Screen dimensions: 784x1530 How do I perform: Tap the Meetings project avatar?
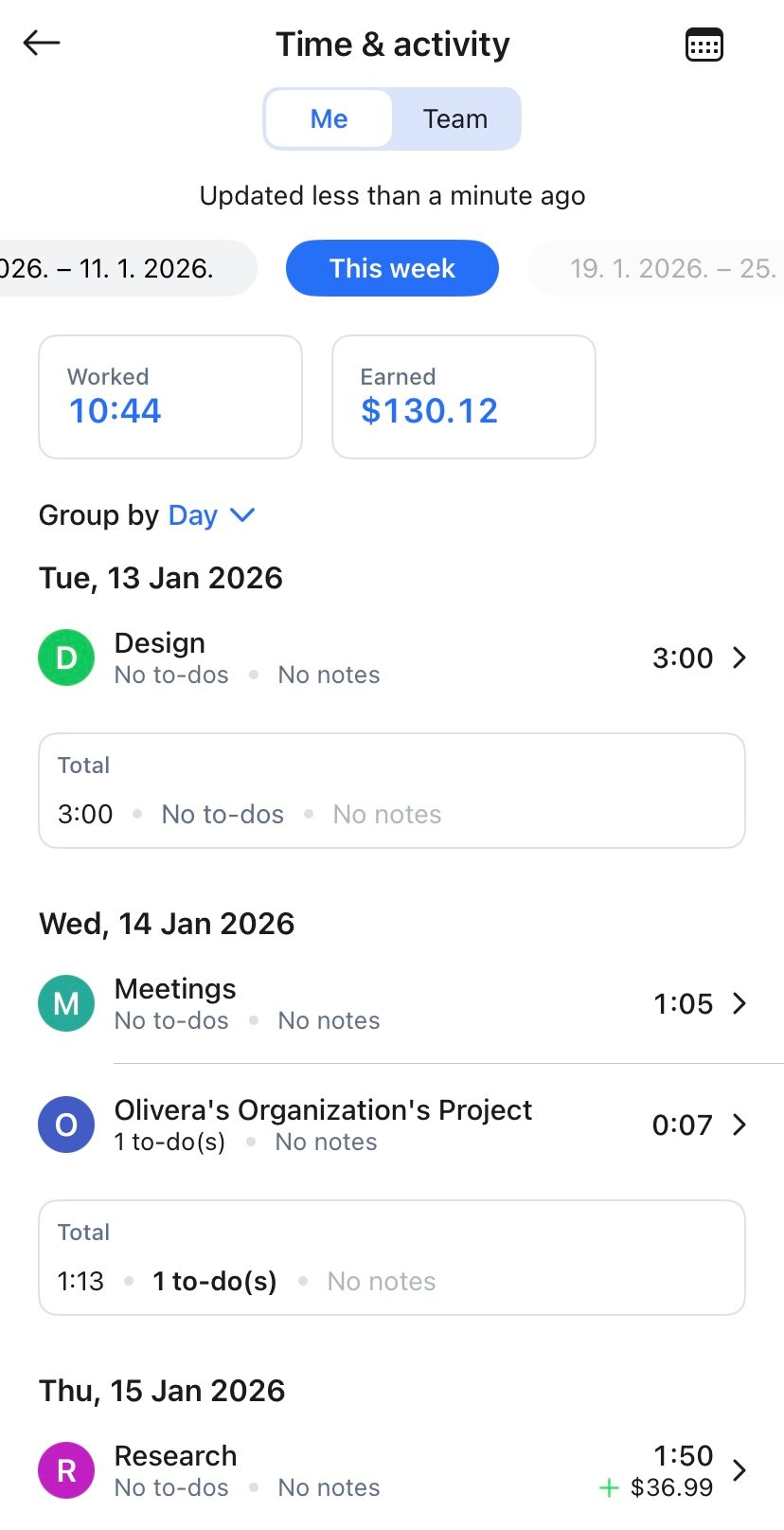[x=65, y=1002]
